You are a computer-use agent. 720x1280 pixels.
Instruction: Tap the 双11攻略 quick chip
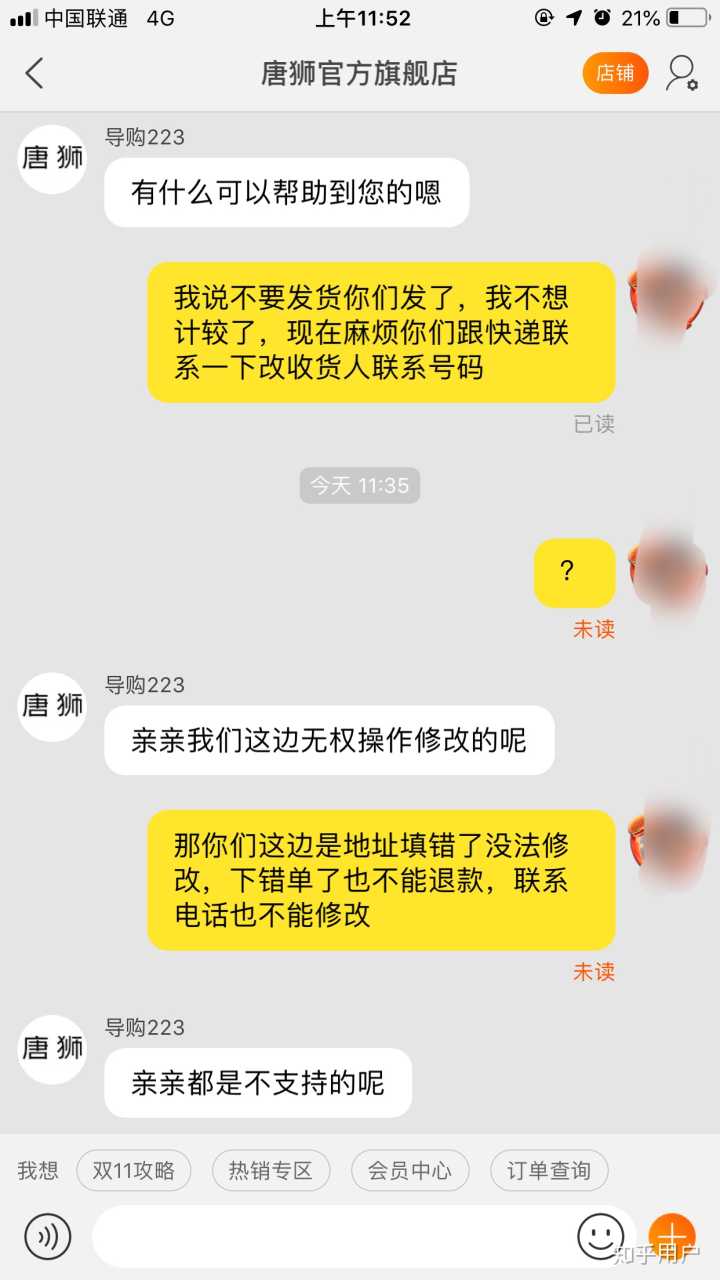coord(134,1170)
